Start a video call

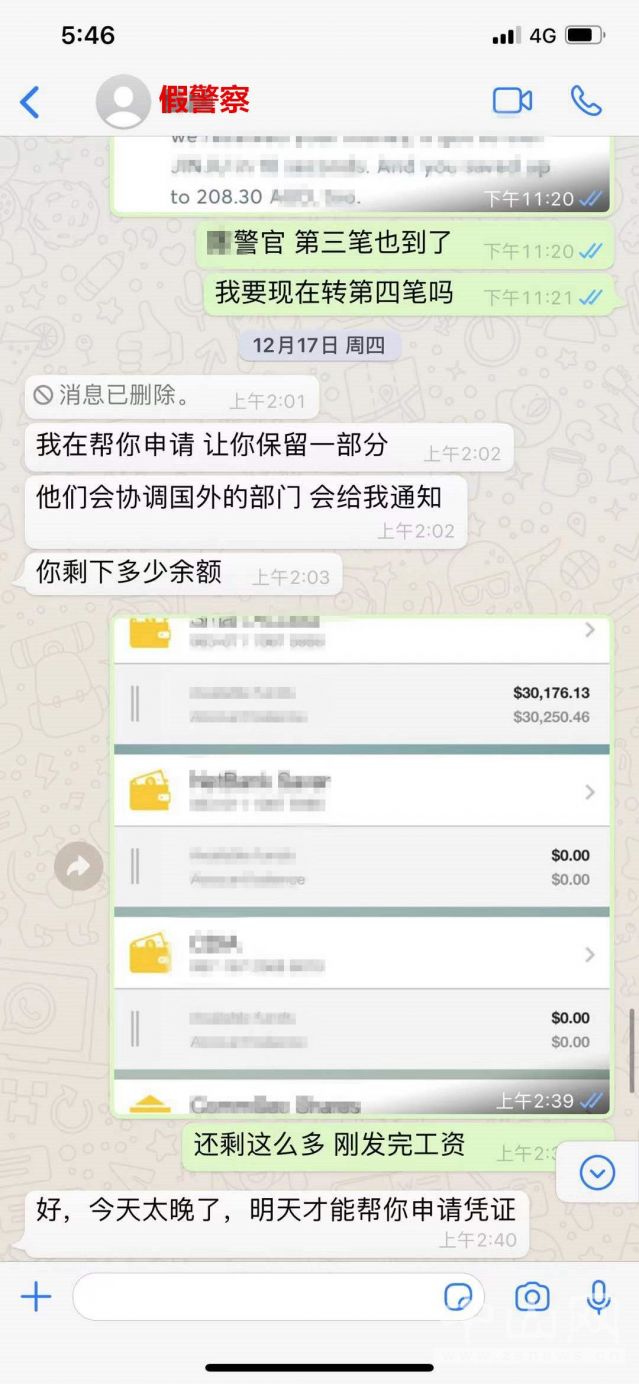point(512,101)
